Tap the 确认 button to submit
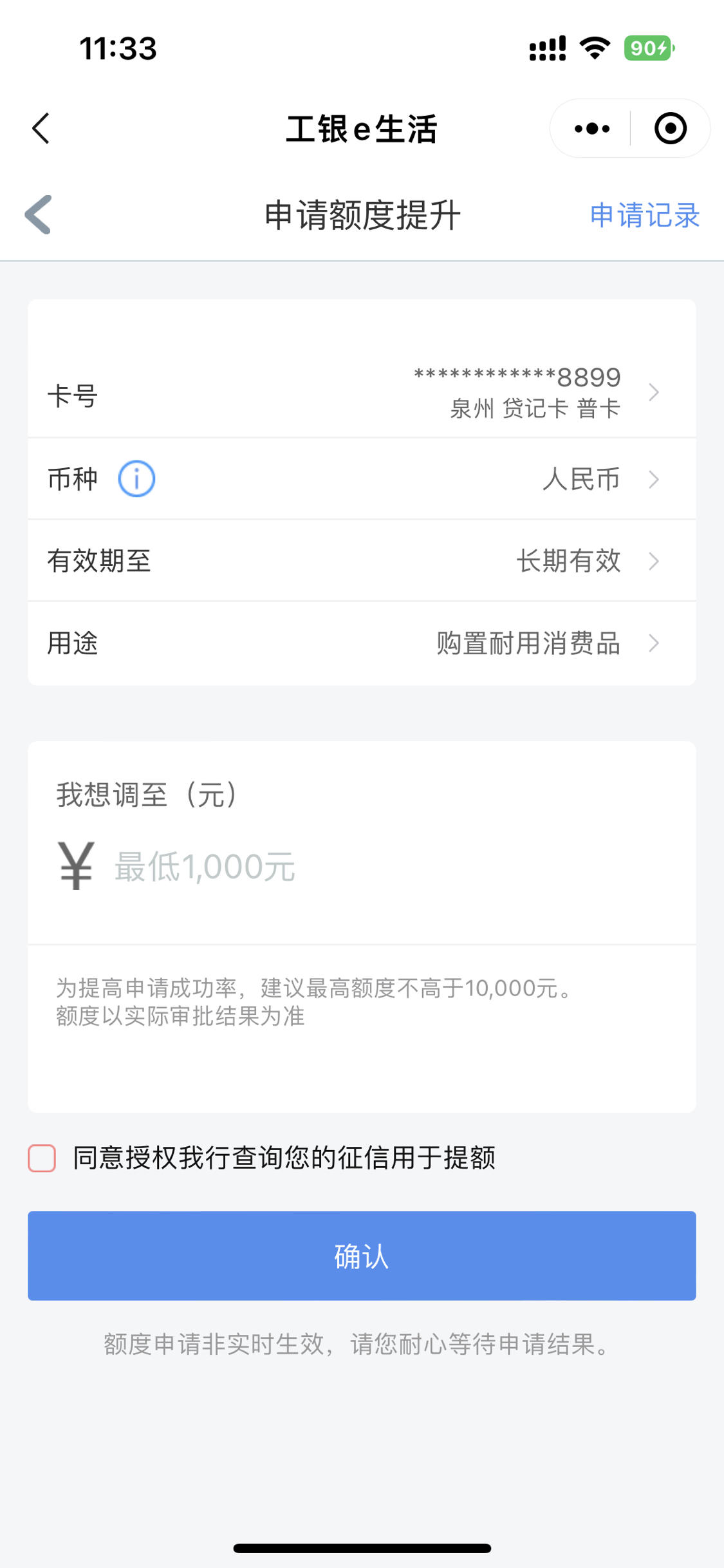724x1568 pixels. click(x=362, y=1256)
